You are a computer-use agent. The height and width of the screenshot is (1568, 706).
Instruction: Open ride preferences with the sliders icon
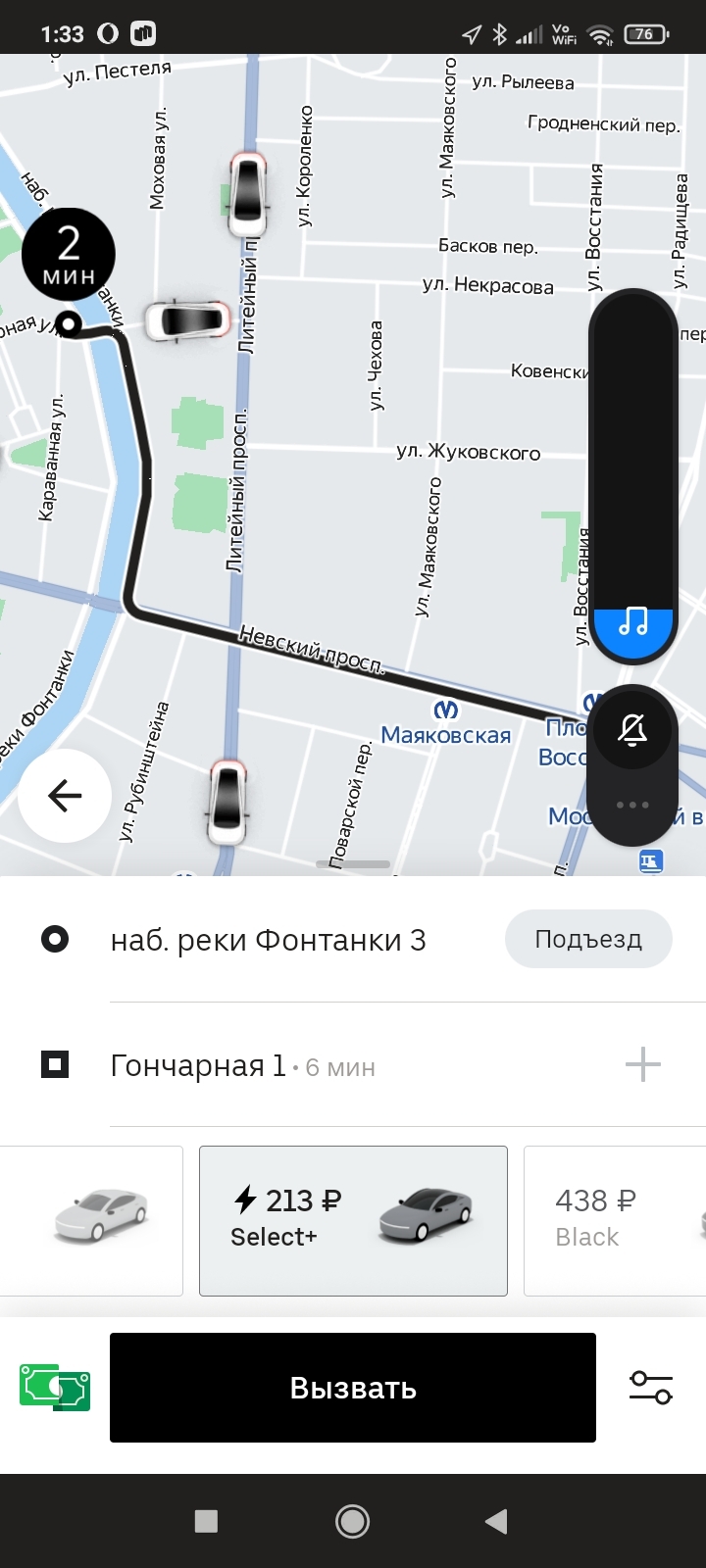[651, 1387]
